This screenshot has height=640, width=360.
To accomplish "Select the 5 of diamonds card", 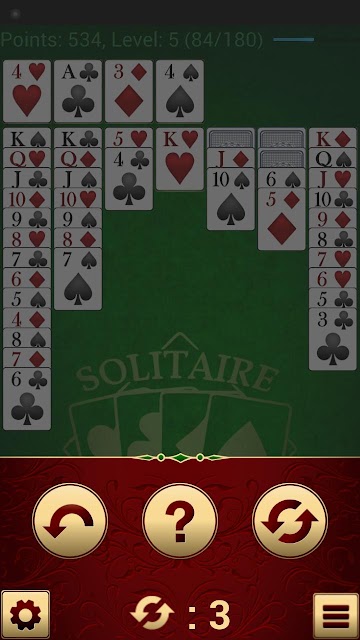I will coord(282,219).
